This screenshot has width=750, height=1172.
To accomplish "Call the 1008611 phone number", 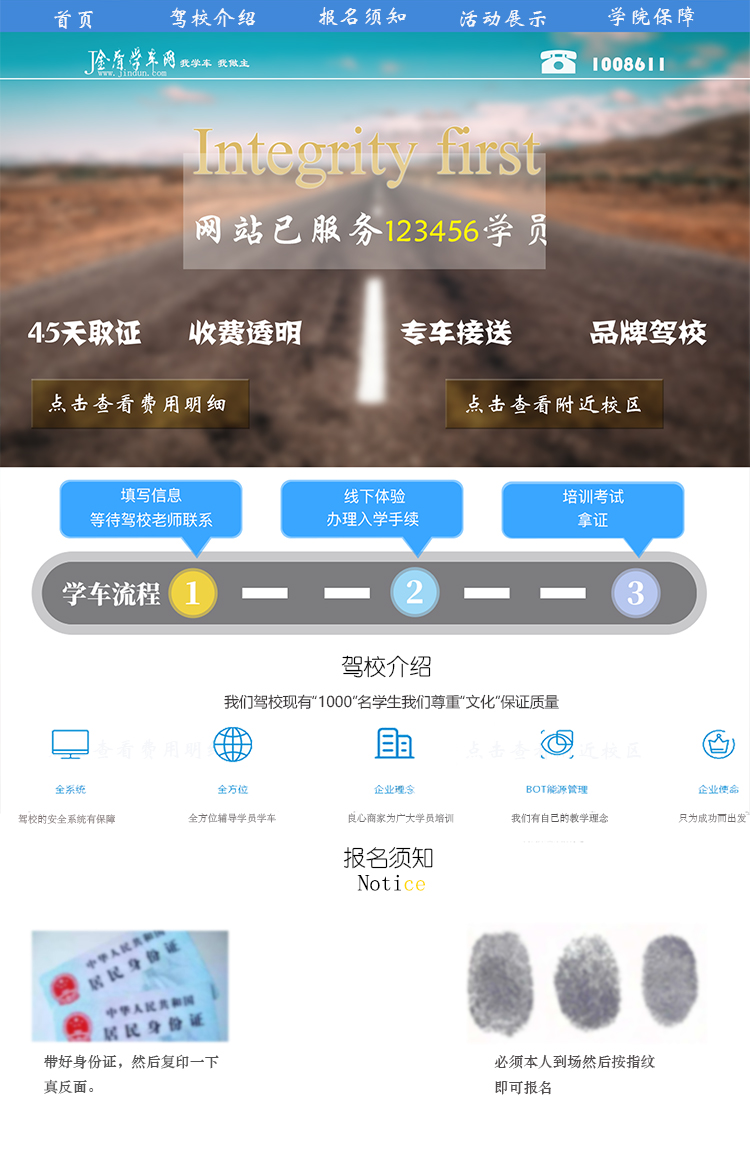I will (x=627, y=64).
